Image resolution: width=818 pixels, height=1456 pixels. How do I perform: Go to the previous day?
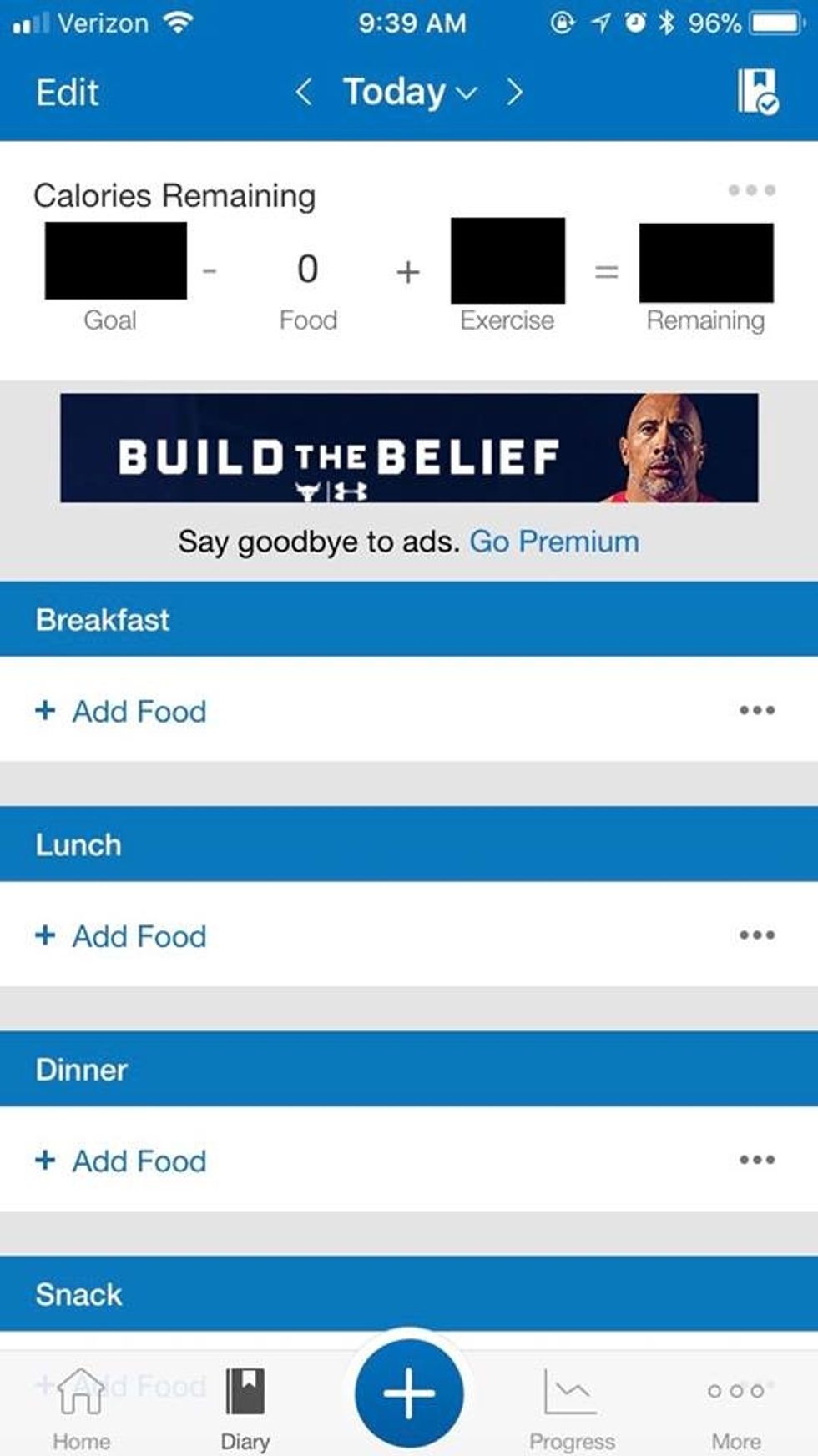click(304, 92)
